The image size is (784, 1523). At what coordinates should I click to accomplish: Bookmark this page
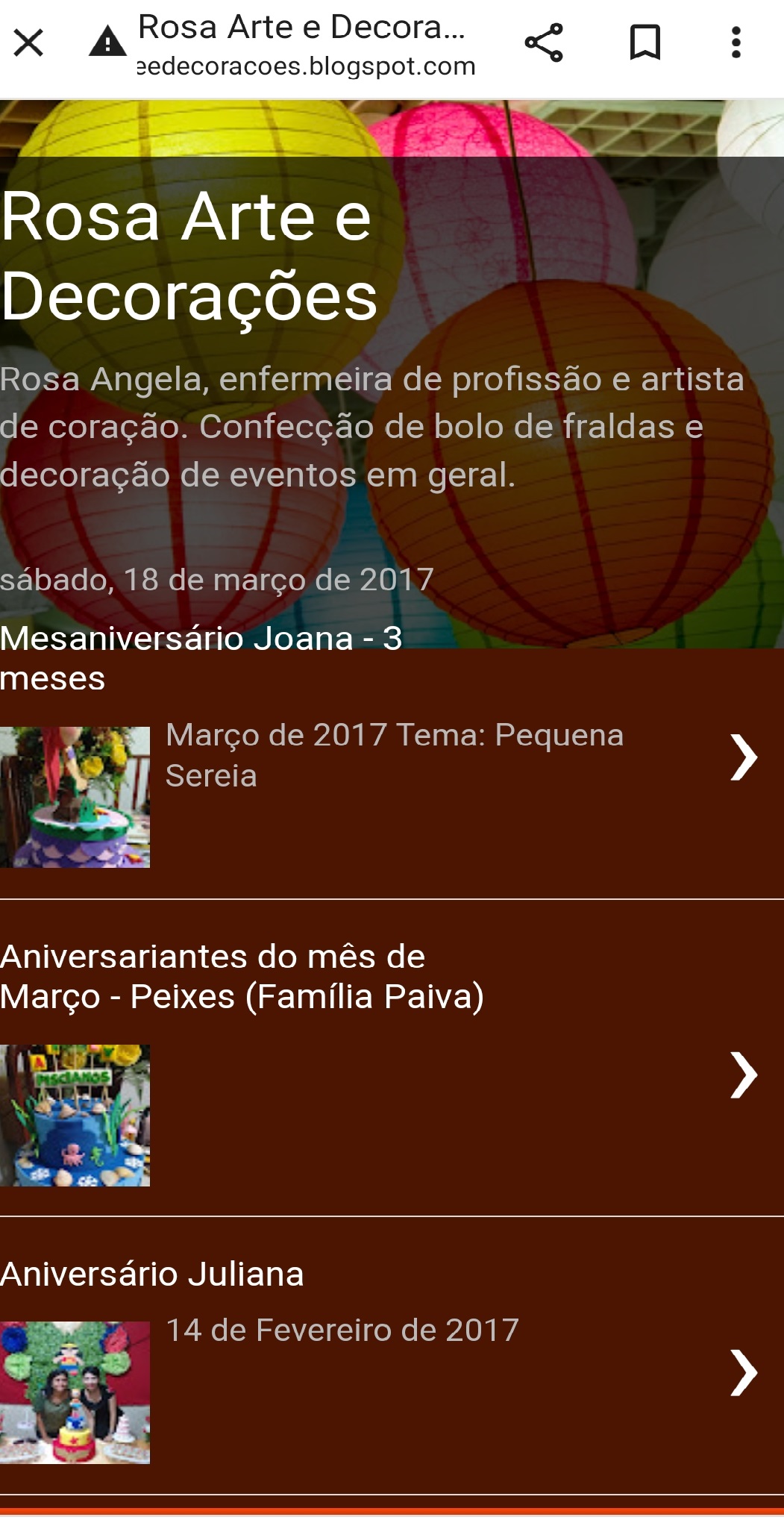click(645, 43)
